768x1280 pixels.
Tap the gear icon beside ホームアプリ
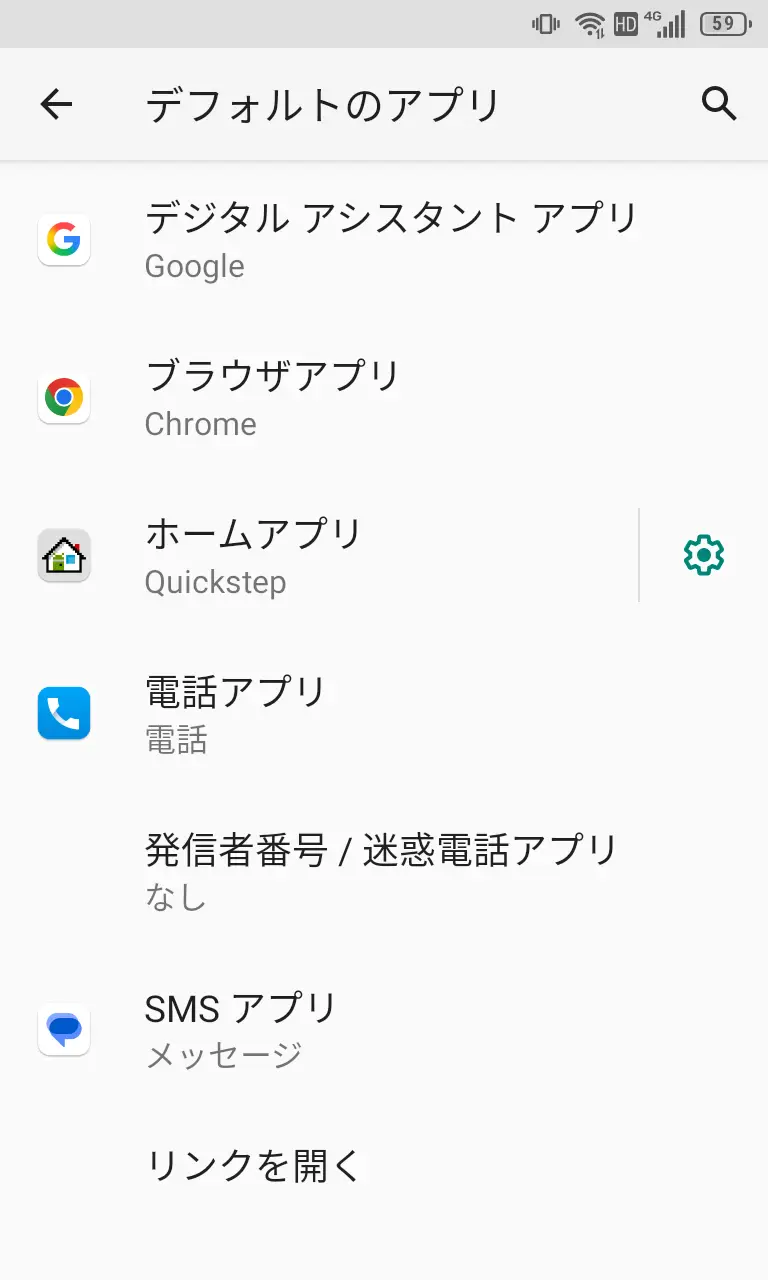click(703, 555)
